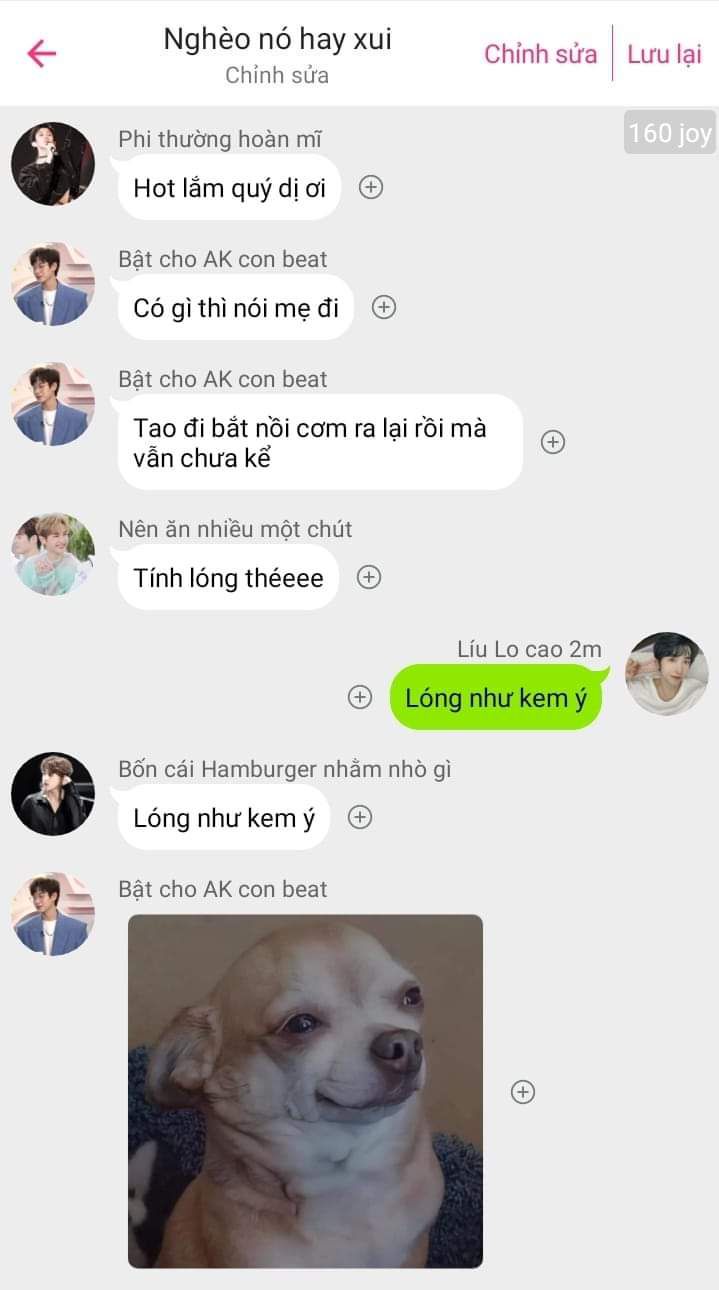Tap avatar of Phi thường hoàn mĩ
This screenshot has width=719, height=1290.
click(53, 164)
